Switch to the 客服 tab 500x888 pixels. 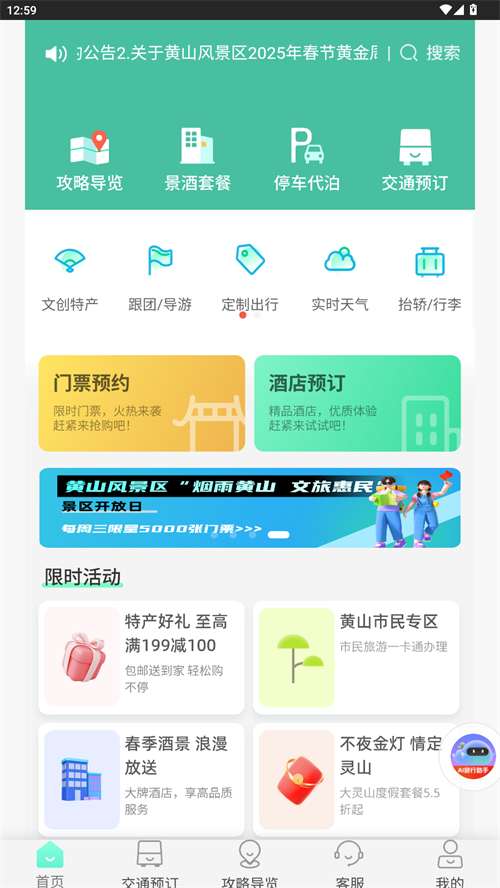click(x=349, y=864)
